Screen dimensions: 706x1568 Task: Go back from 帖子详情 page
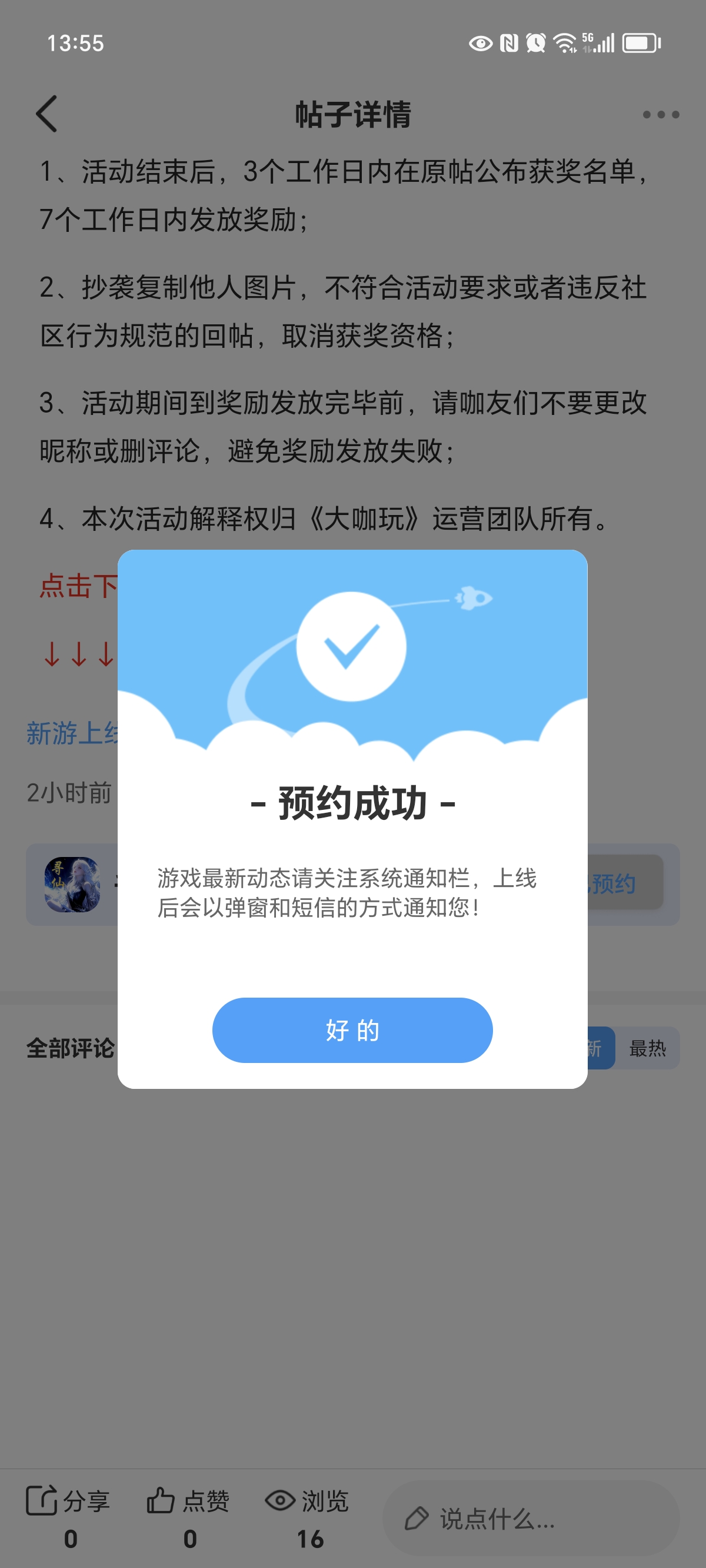coord(47,114)
